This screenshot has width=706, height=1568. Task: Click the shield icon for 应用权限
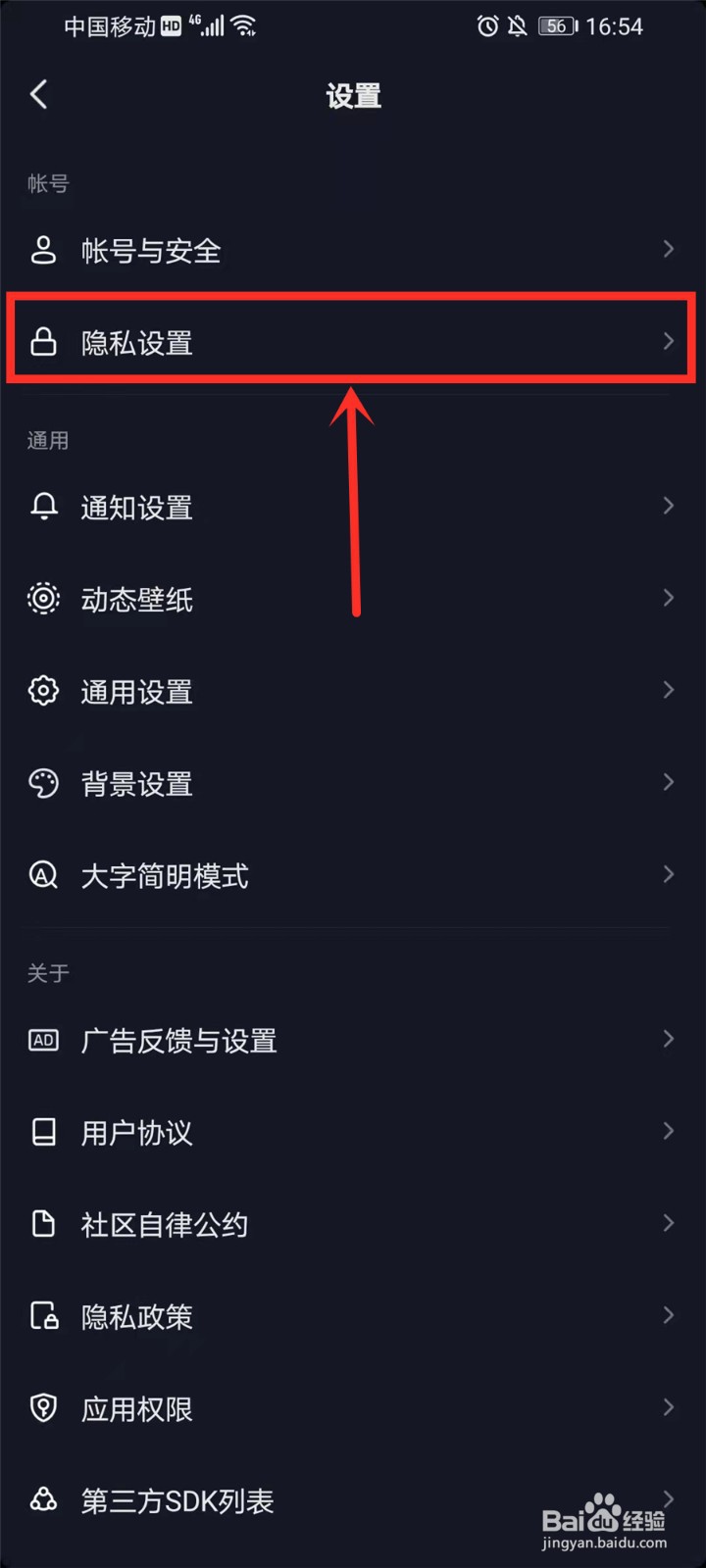coord(44,1408)
